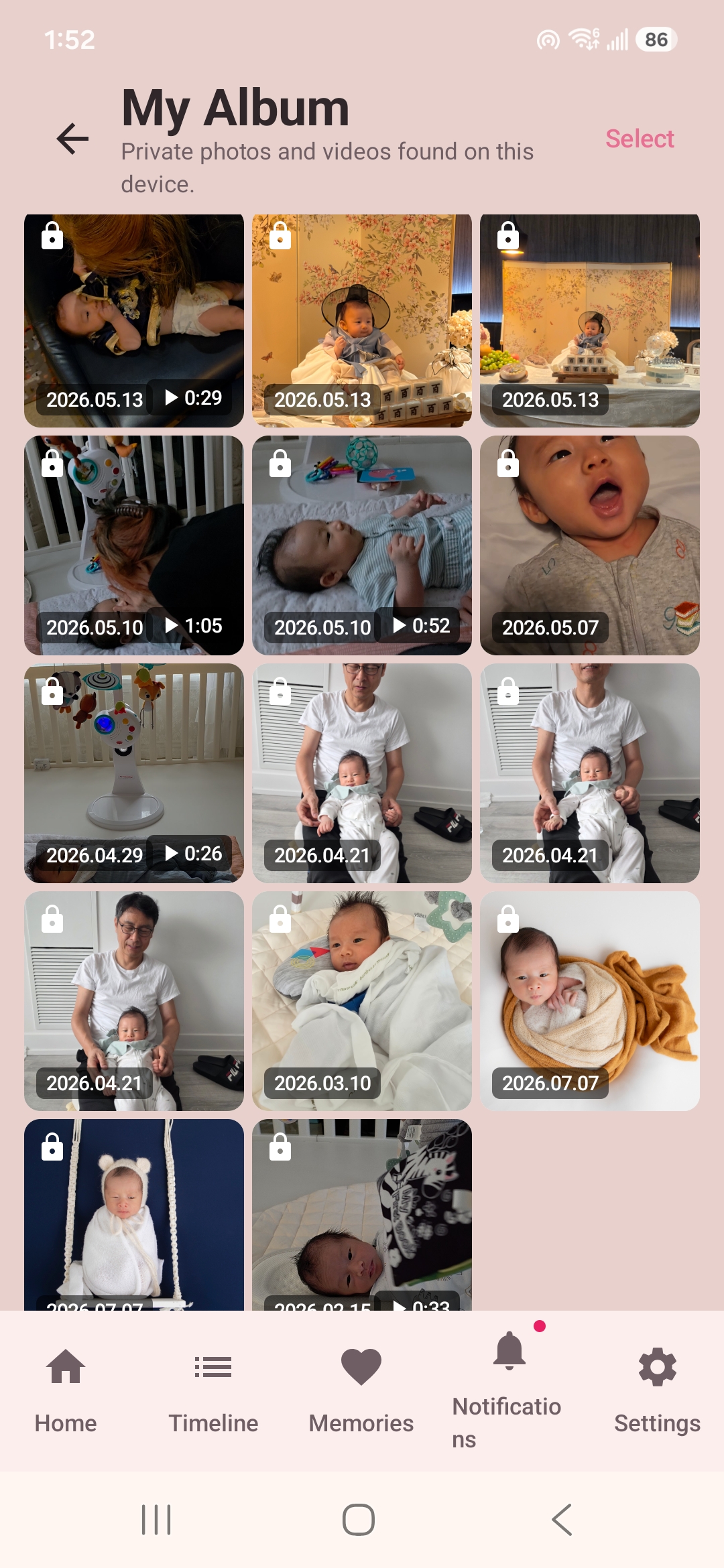Open the Notifications tab

click(509, 1391)
